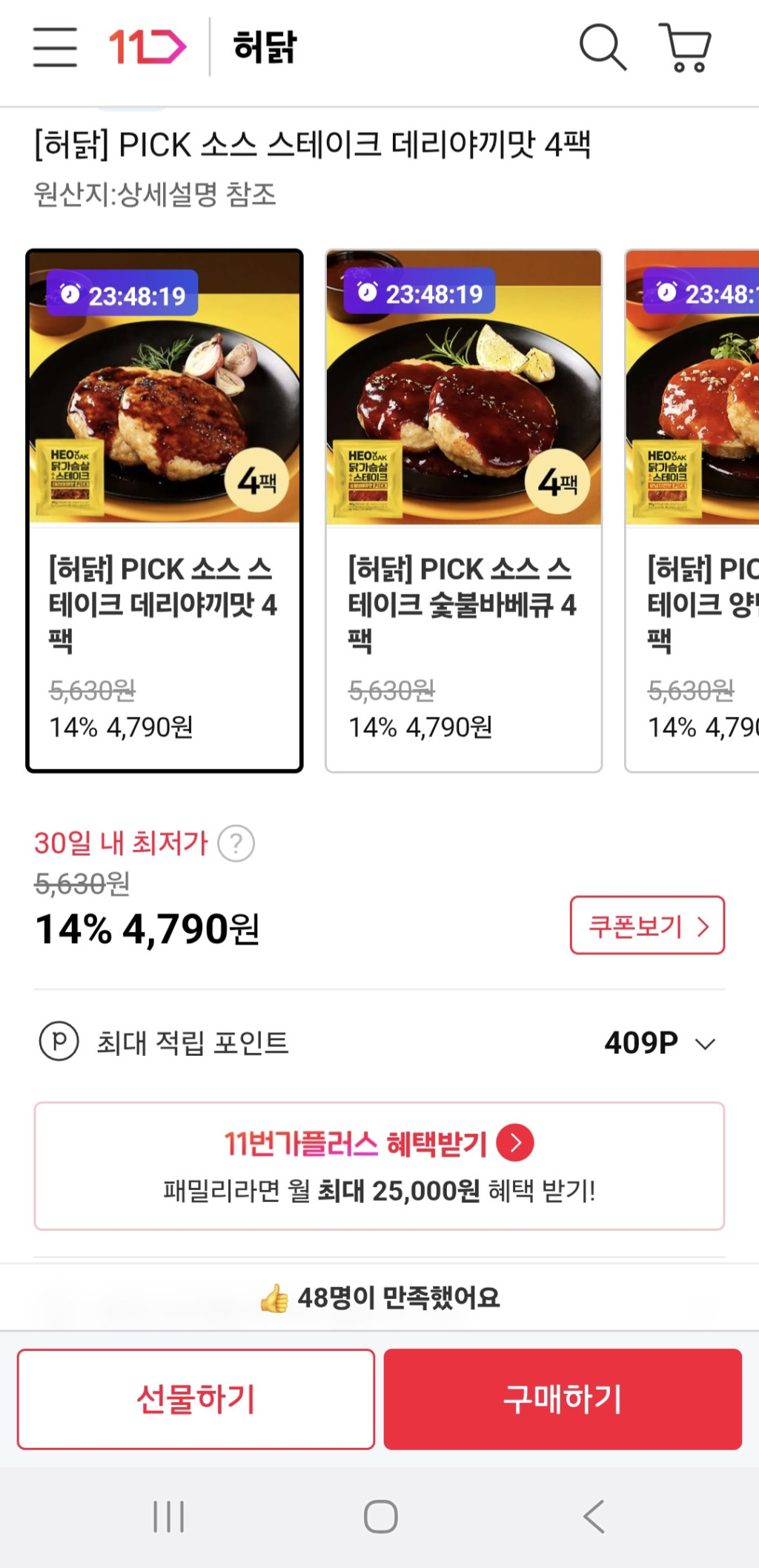
Task: Buy now with 구매하기
Action: 563,1399
